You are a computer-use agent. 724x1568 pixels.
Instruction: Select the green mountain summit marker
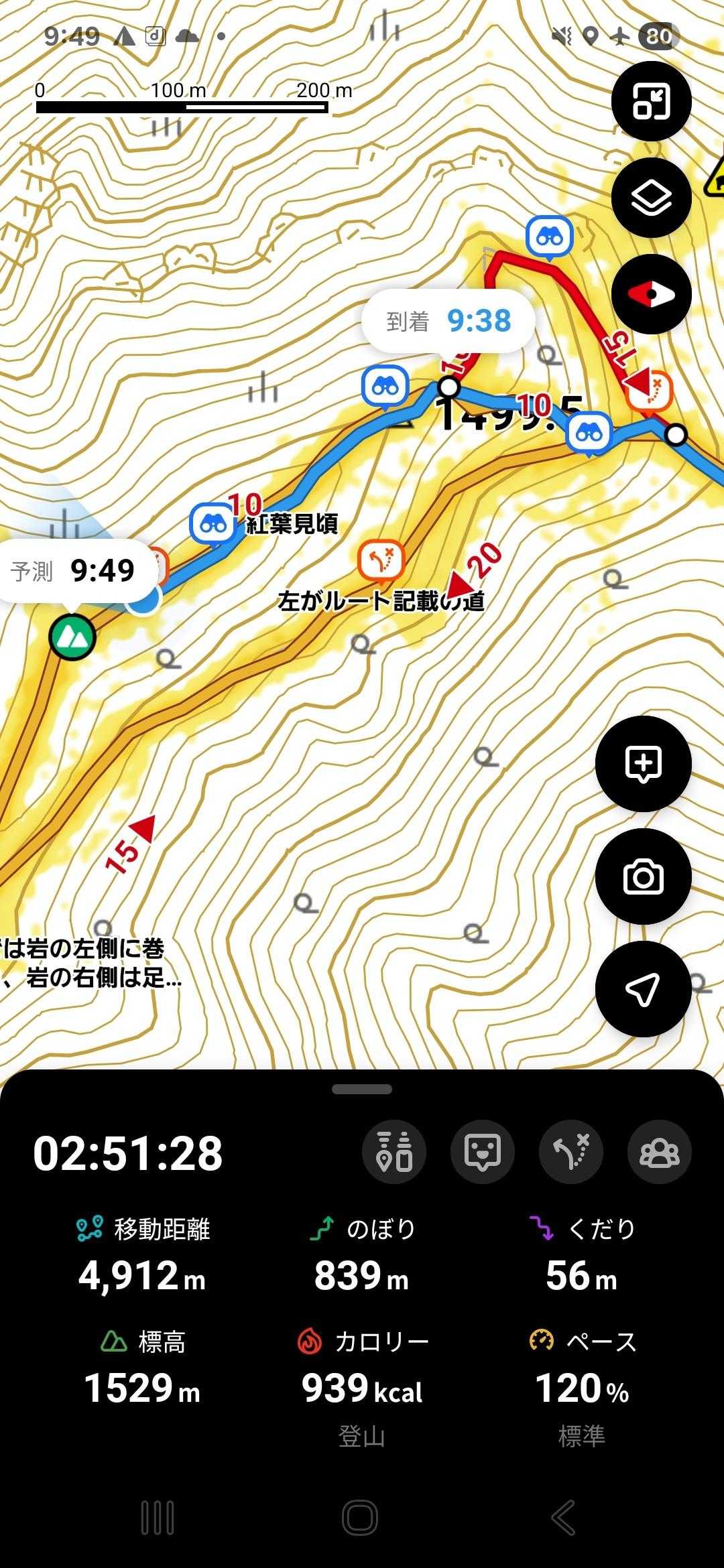pos(72,637)
